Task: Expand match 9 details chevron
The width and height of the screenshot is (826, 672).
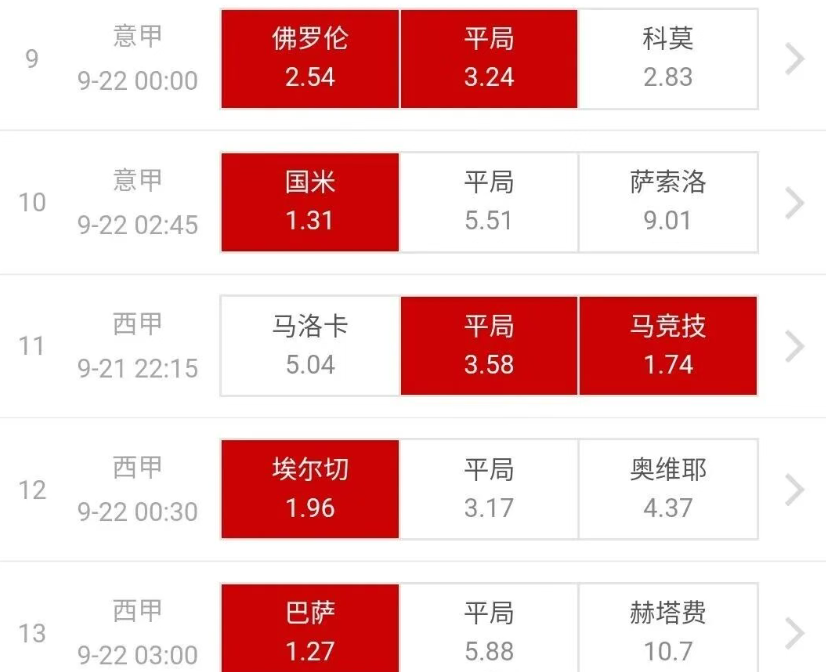Action: pos(795,59)
